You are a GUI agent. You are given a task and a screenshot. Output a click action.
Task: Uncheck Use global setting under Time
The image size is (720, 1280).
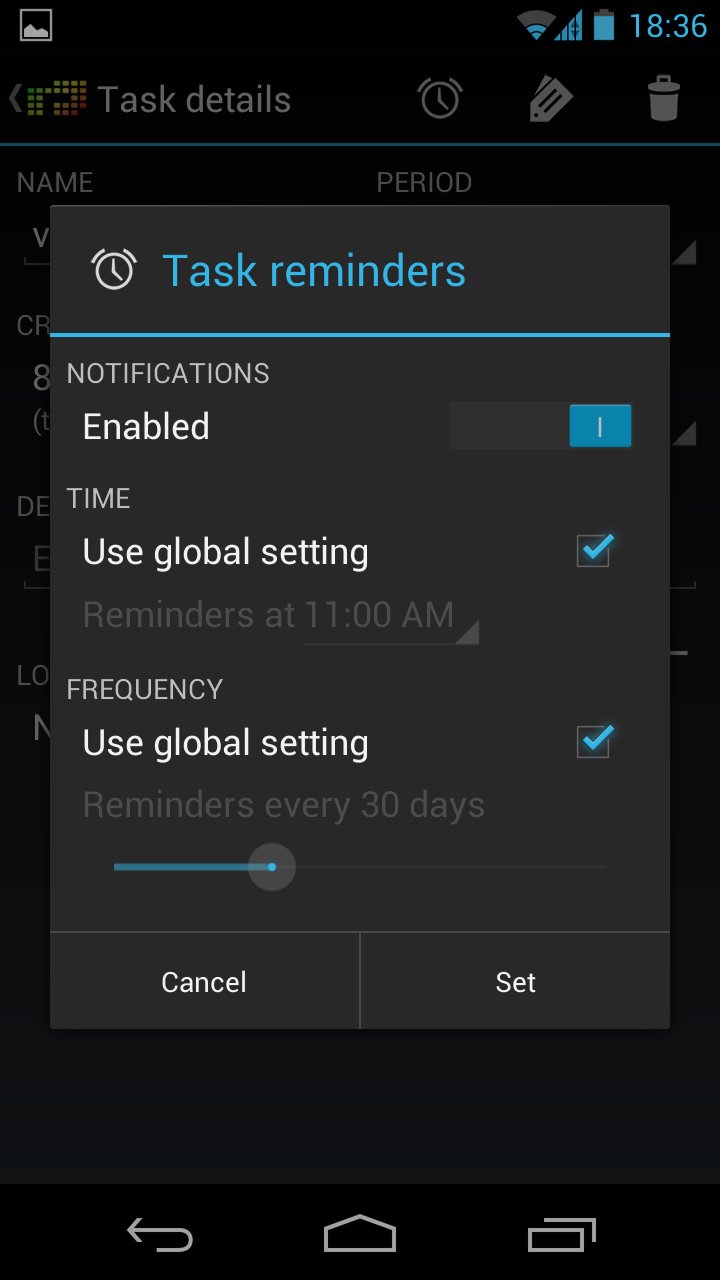point(594,551)
